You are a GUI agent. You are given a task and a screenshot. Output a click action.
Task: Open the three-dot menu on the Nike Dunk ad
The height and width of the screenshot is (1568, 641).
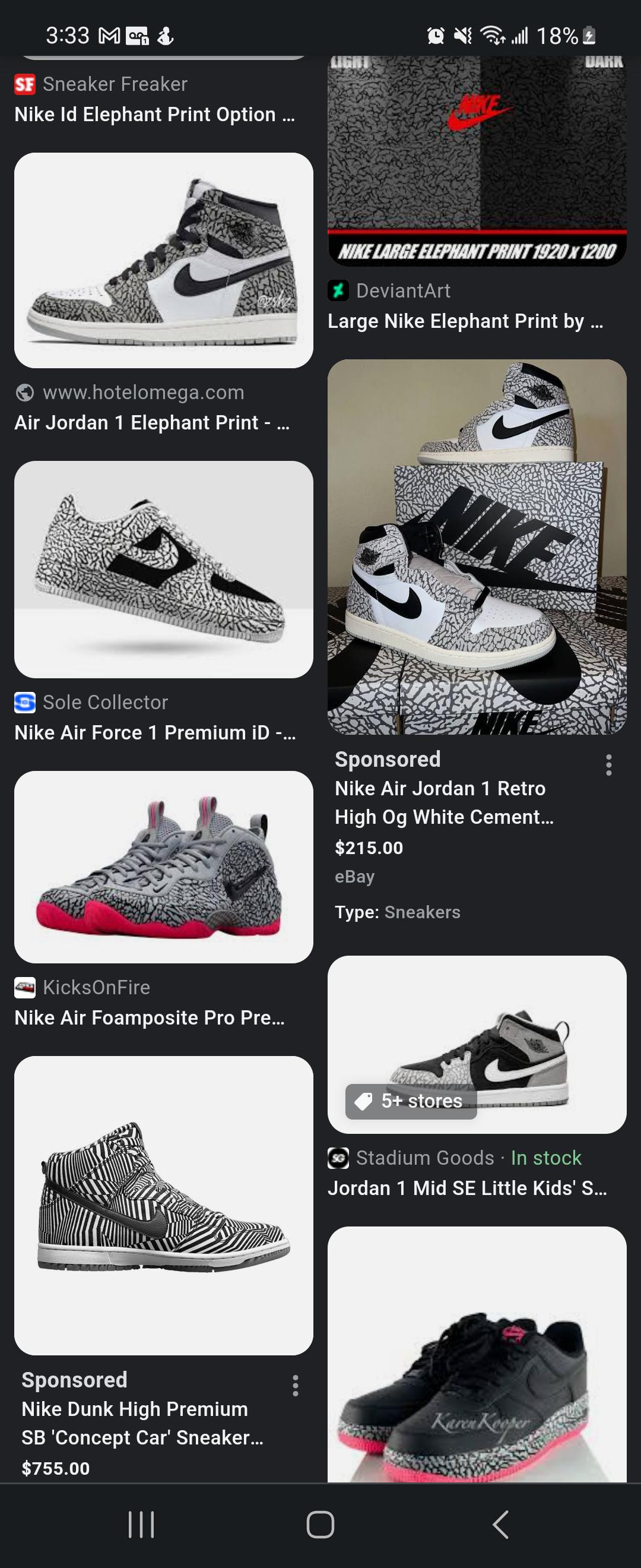pos(296,1385)
